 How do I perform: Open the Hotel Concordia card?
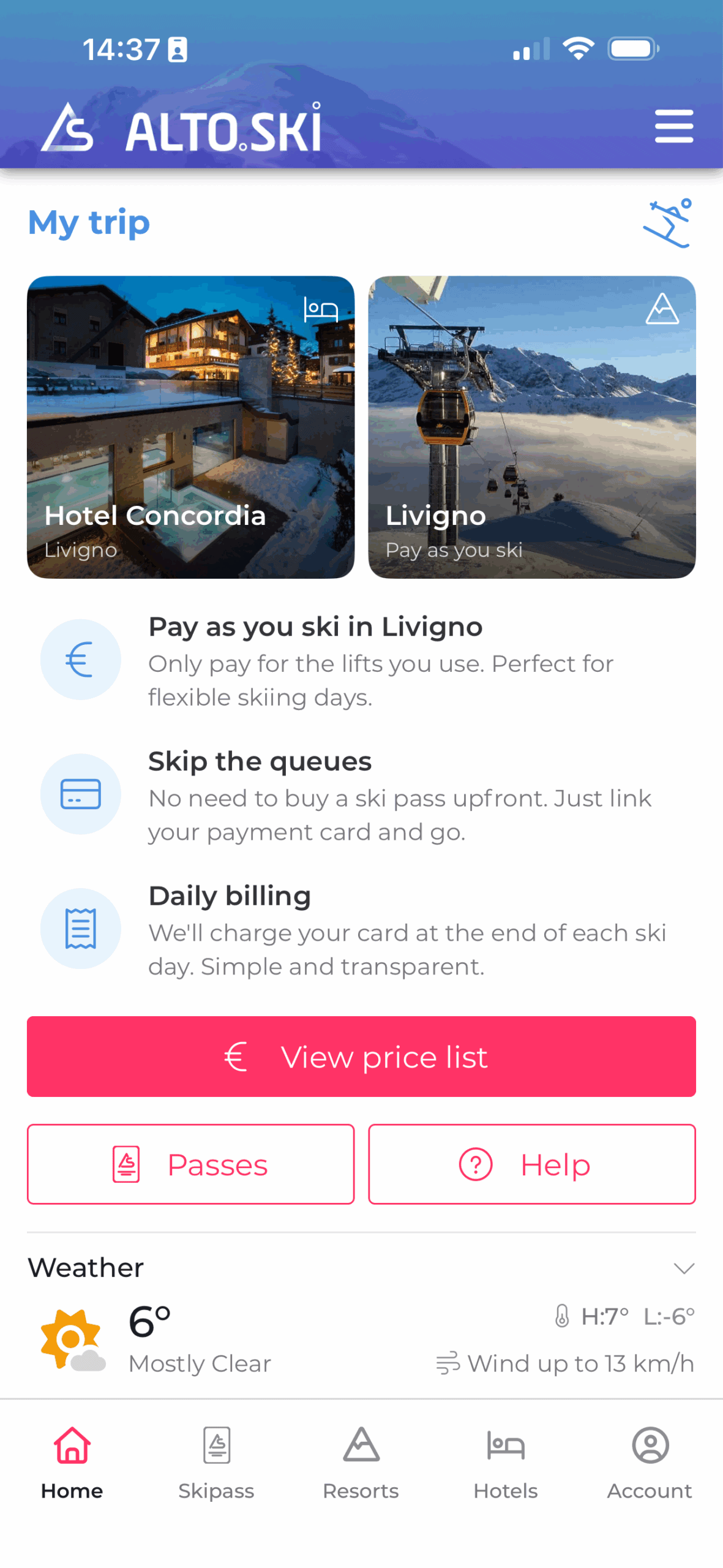coord(190,427)
